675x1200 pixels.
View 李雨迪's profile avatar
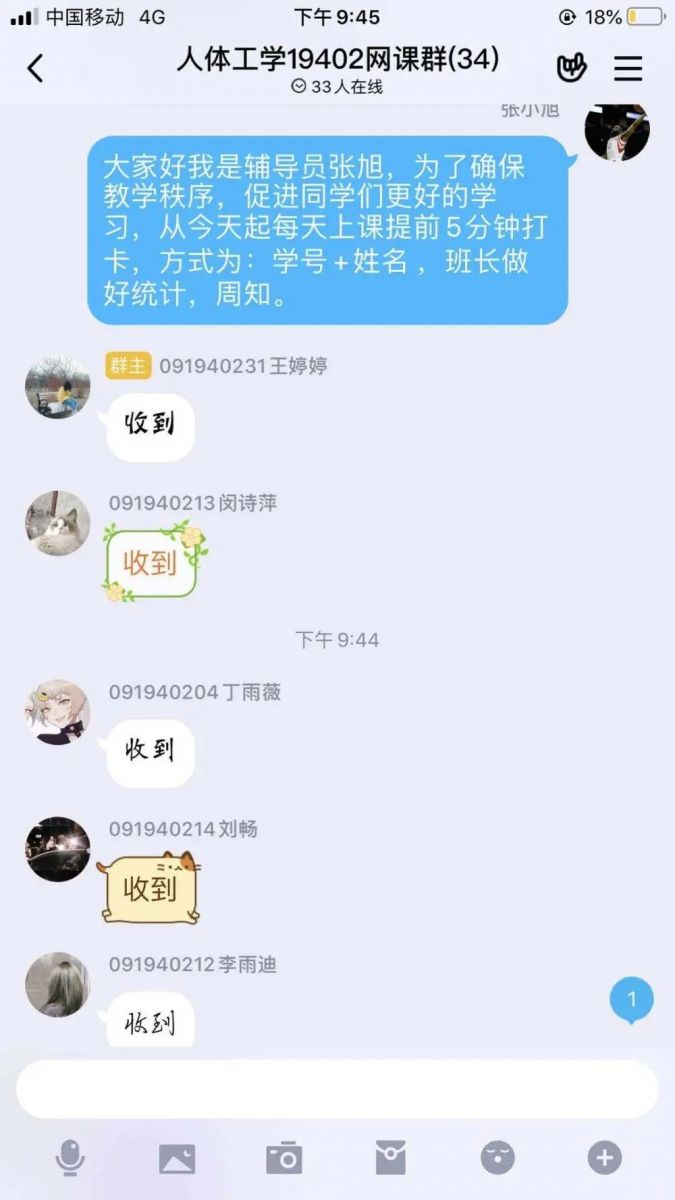pos(57,984)
